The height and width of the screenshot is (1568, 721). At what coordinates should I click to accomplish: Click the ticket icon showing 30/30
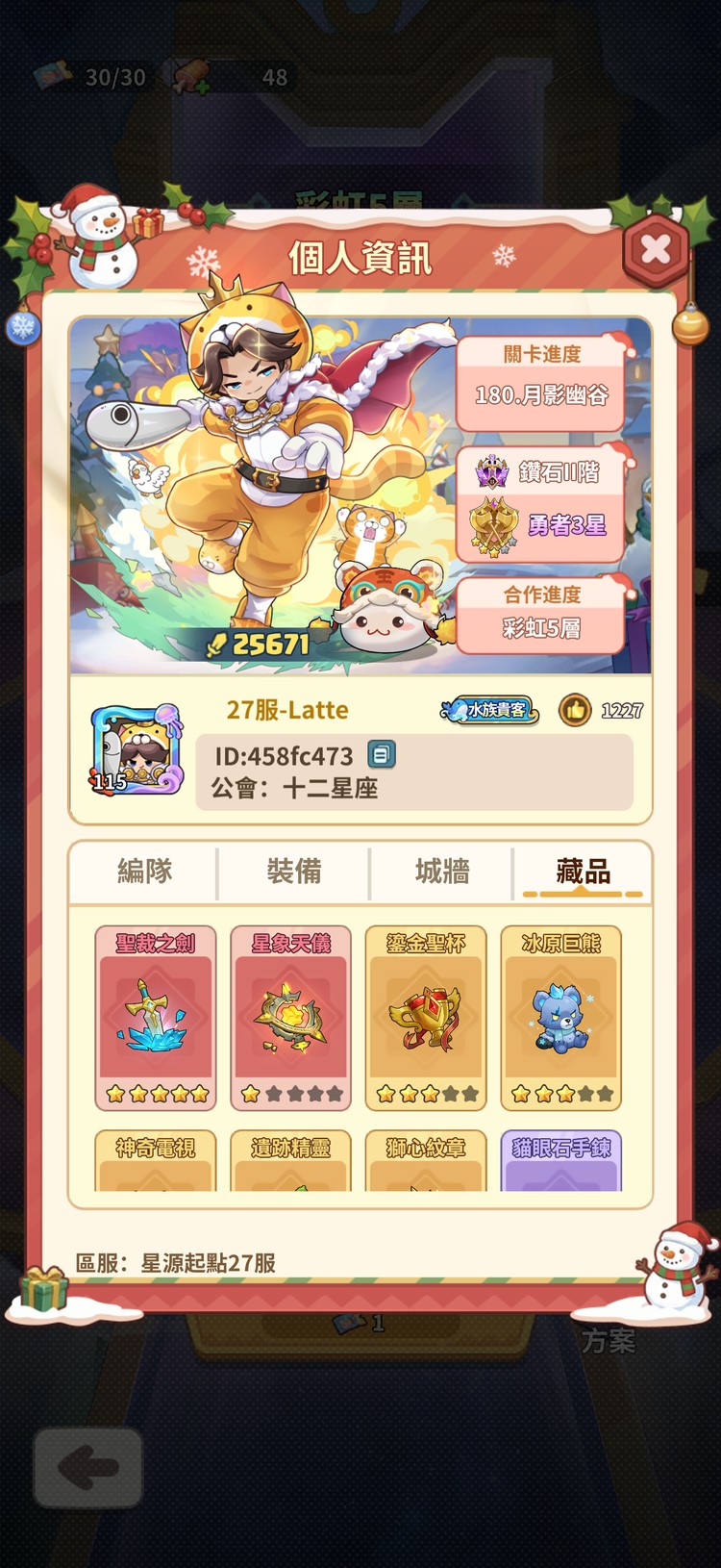tap(53, 77)
